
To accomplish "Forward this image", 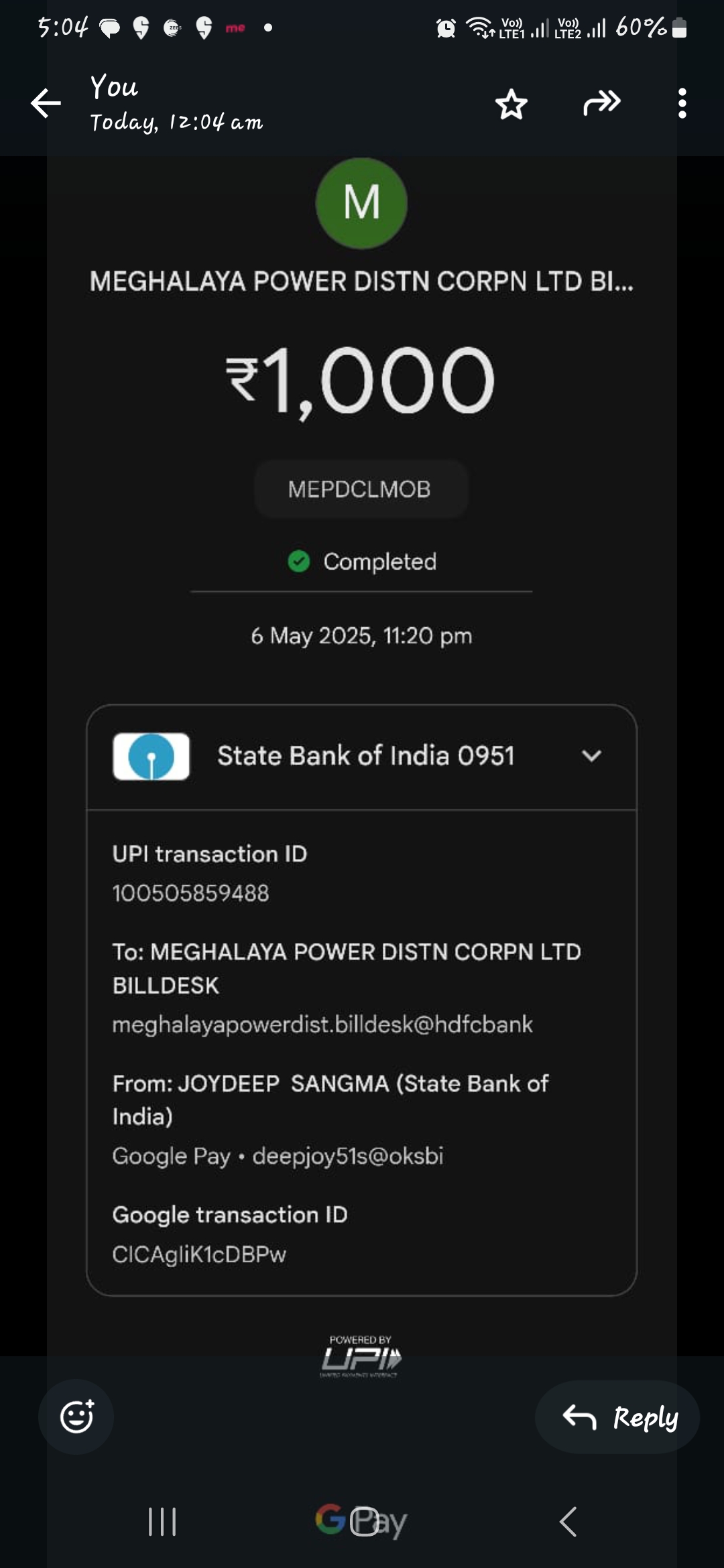I will tap(602, 103).
